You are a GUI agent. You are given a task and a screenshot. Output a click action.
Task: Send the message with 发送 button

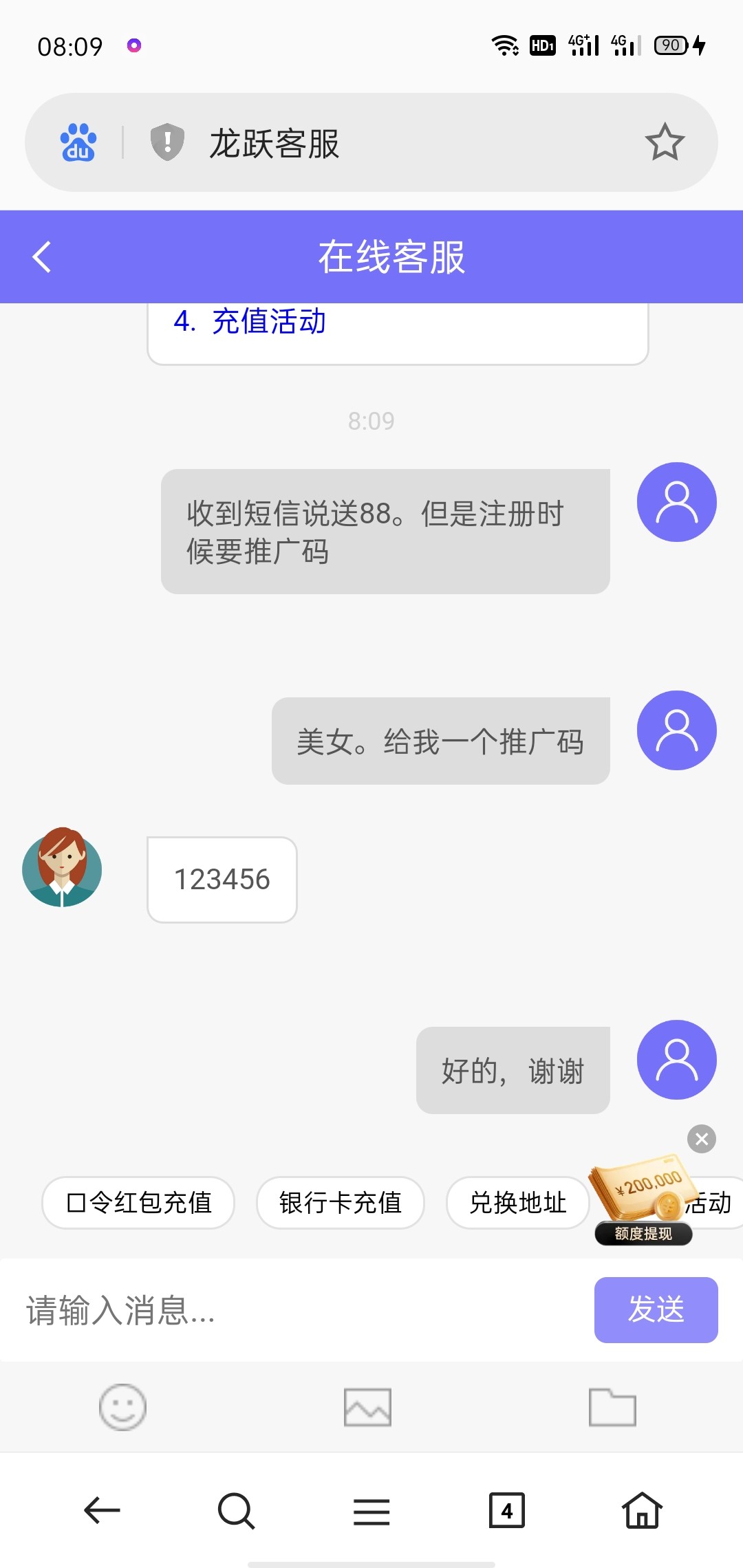[x=656, y=1310]
